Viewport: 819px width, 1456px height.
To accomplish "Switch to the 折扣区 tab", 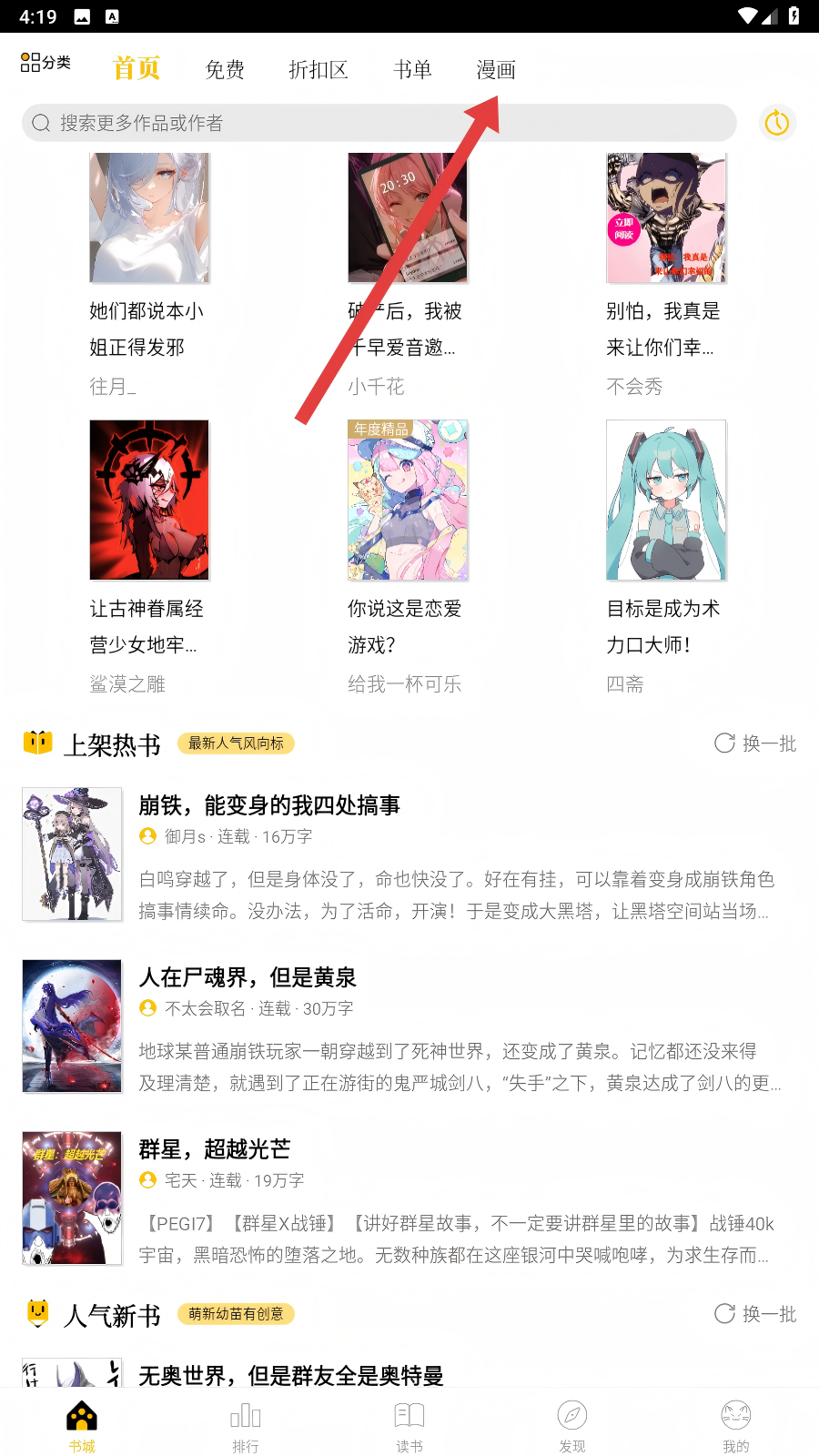I will pos(318,70).
